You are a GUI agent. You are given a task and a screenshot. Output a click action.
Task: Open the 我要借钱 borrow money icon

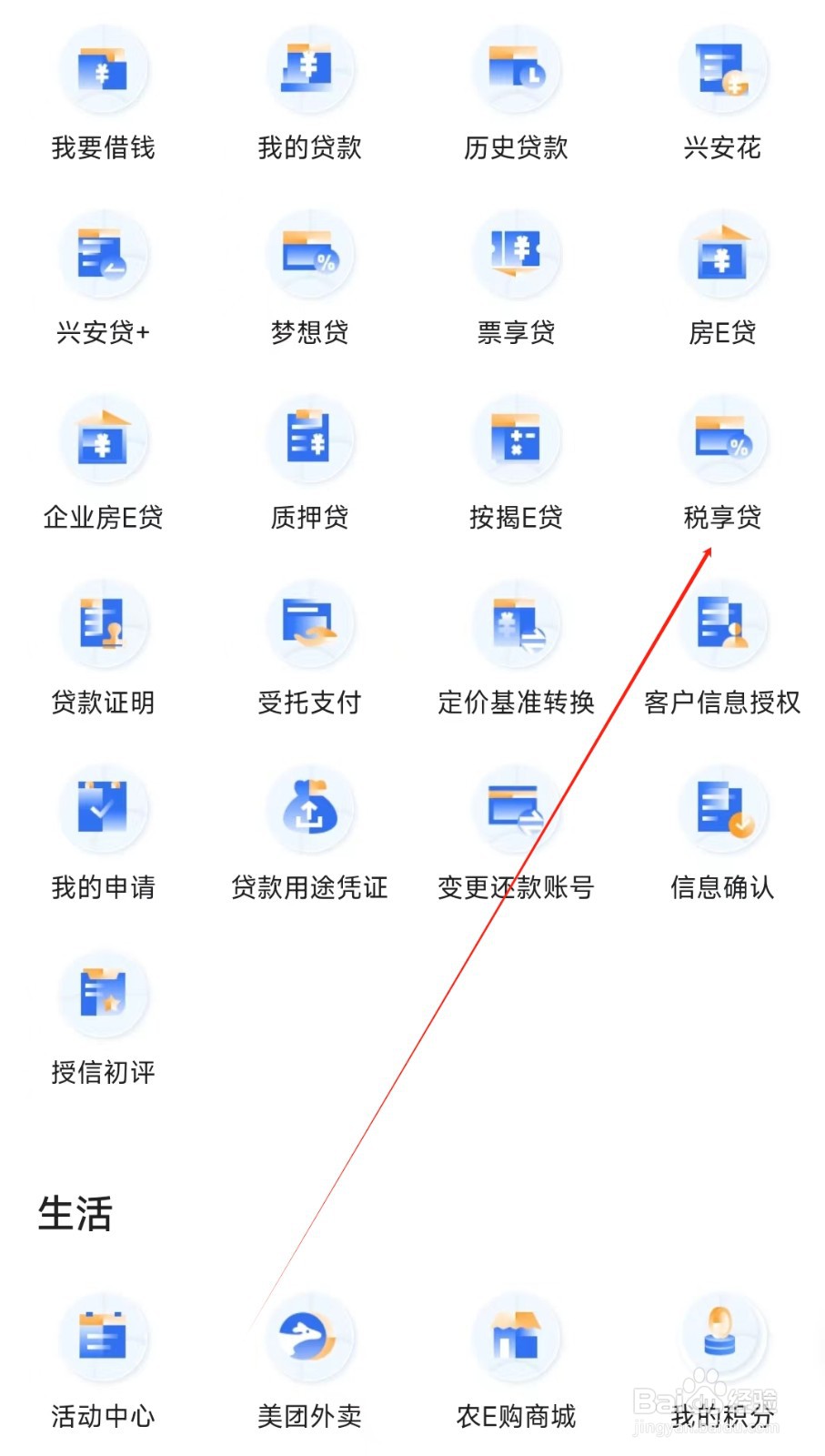[103, 70]
